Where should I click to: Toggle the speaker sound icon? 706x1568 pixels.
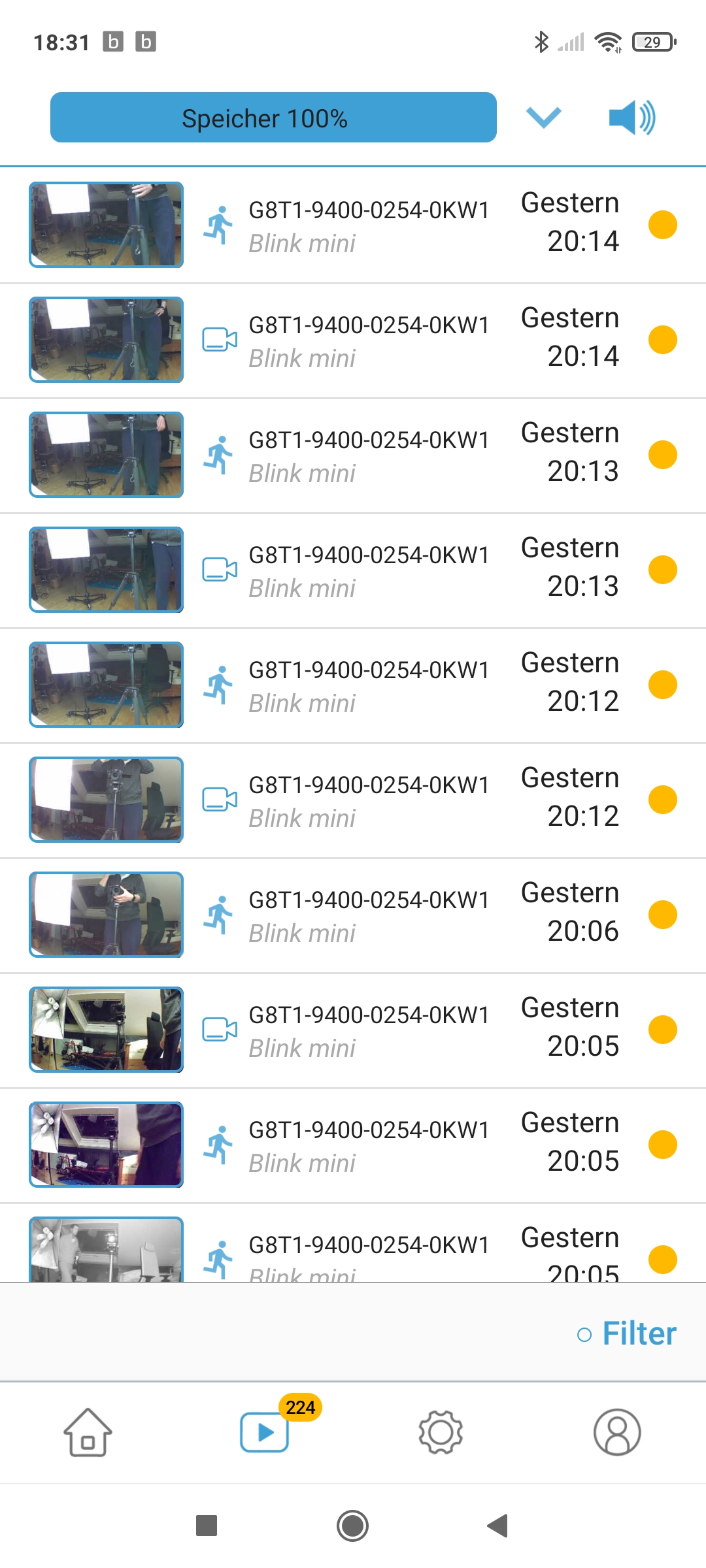point(631,118)
